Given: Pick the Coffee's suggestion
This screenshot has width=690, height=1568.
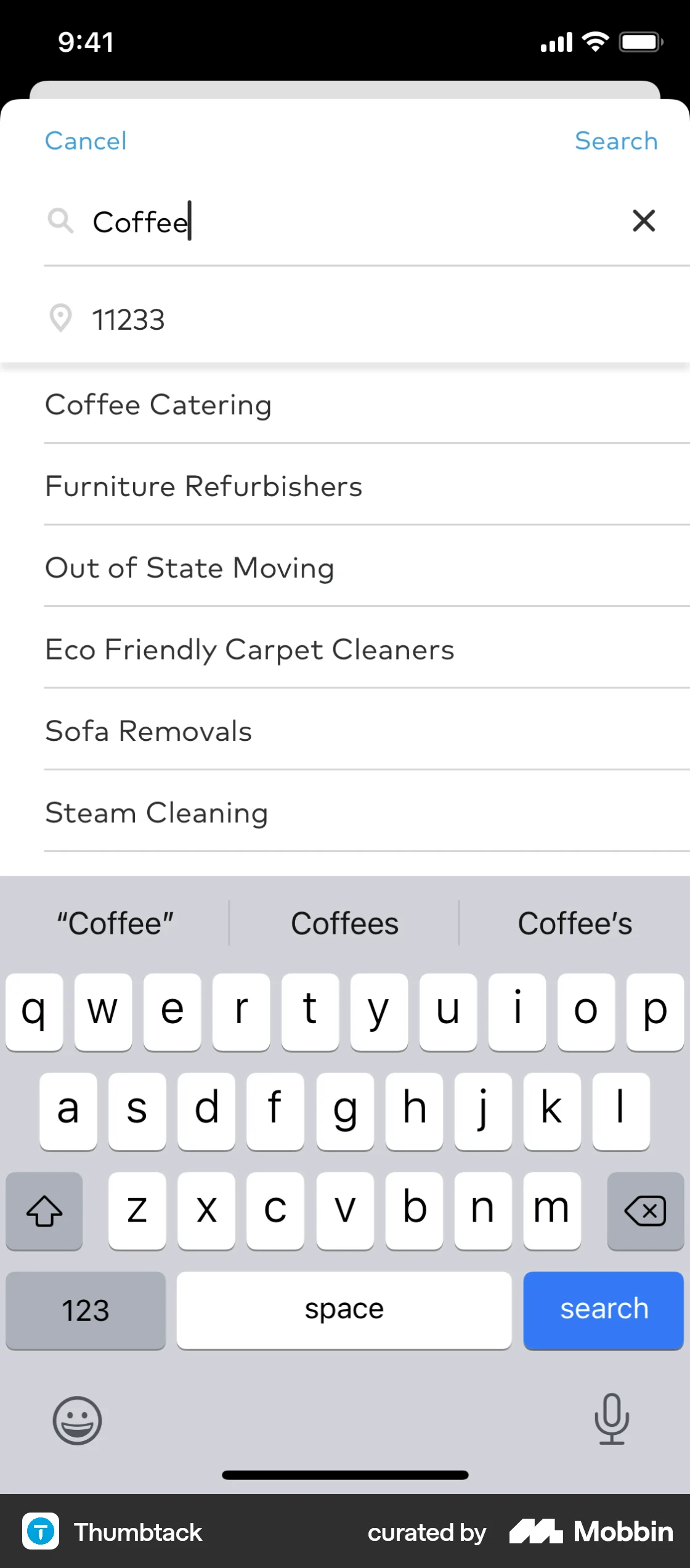Looking at the screenshot, I should [x=575, y=923].
